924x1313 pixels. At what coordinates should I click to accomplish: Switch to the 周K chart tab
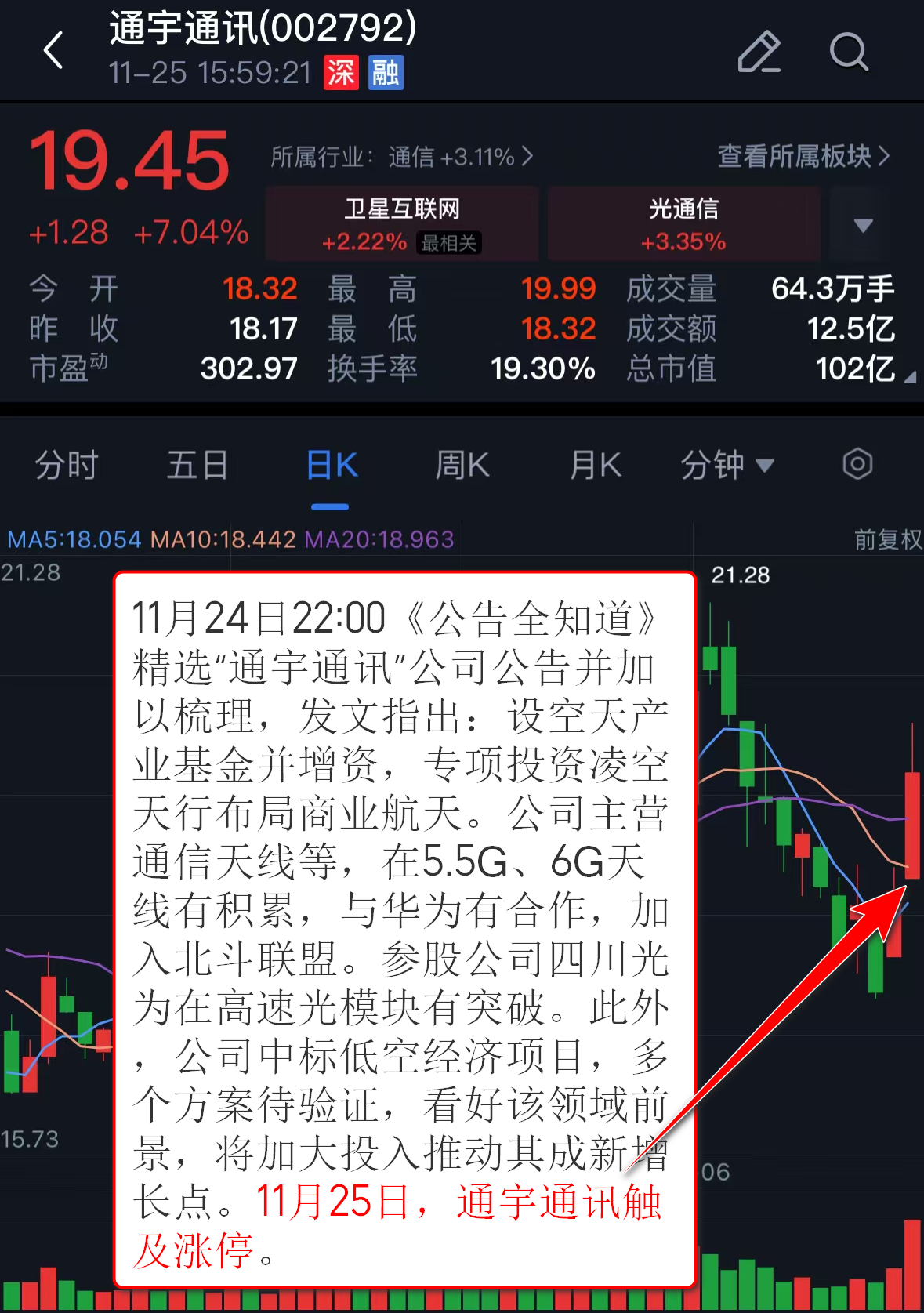[x=462, y=466]
